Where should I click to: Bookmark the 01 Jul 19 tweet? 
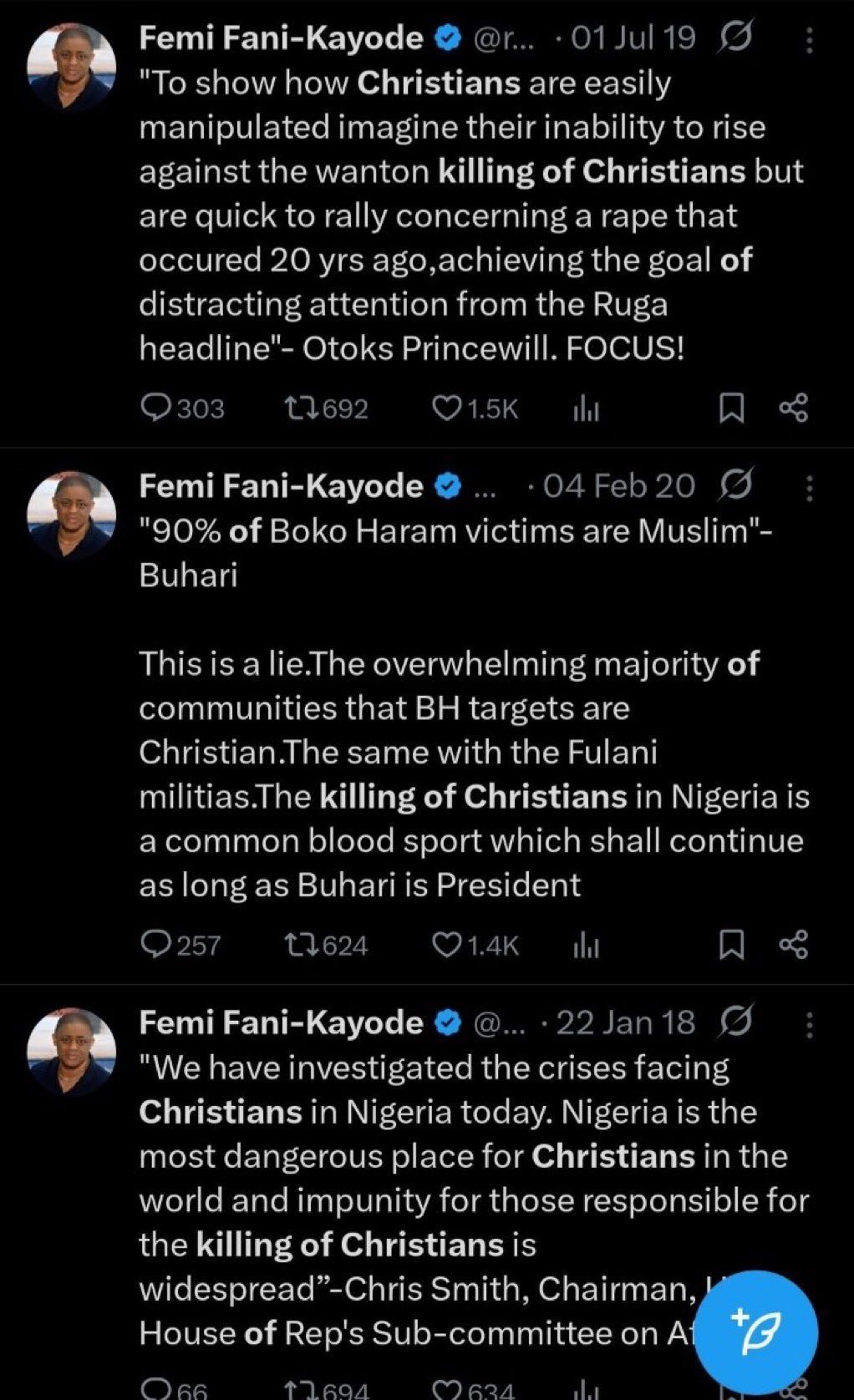click(x=734, y=408)
